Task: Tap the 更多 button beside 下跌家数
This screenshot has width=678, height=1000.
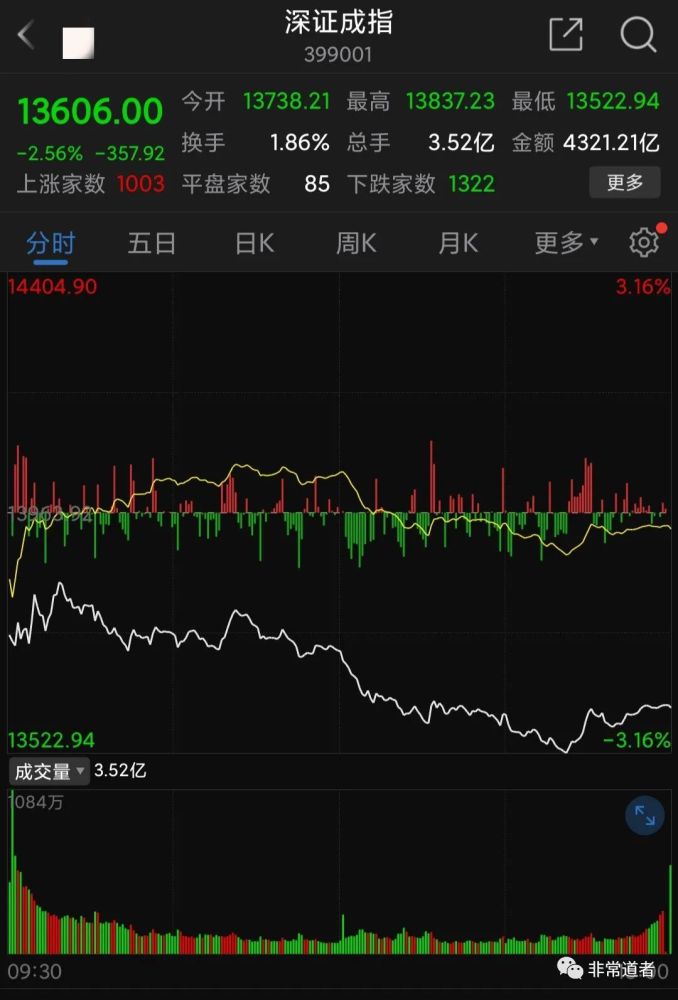Action: coord(624,183)
